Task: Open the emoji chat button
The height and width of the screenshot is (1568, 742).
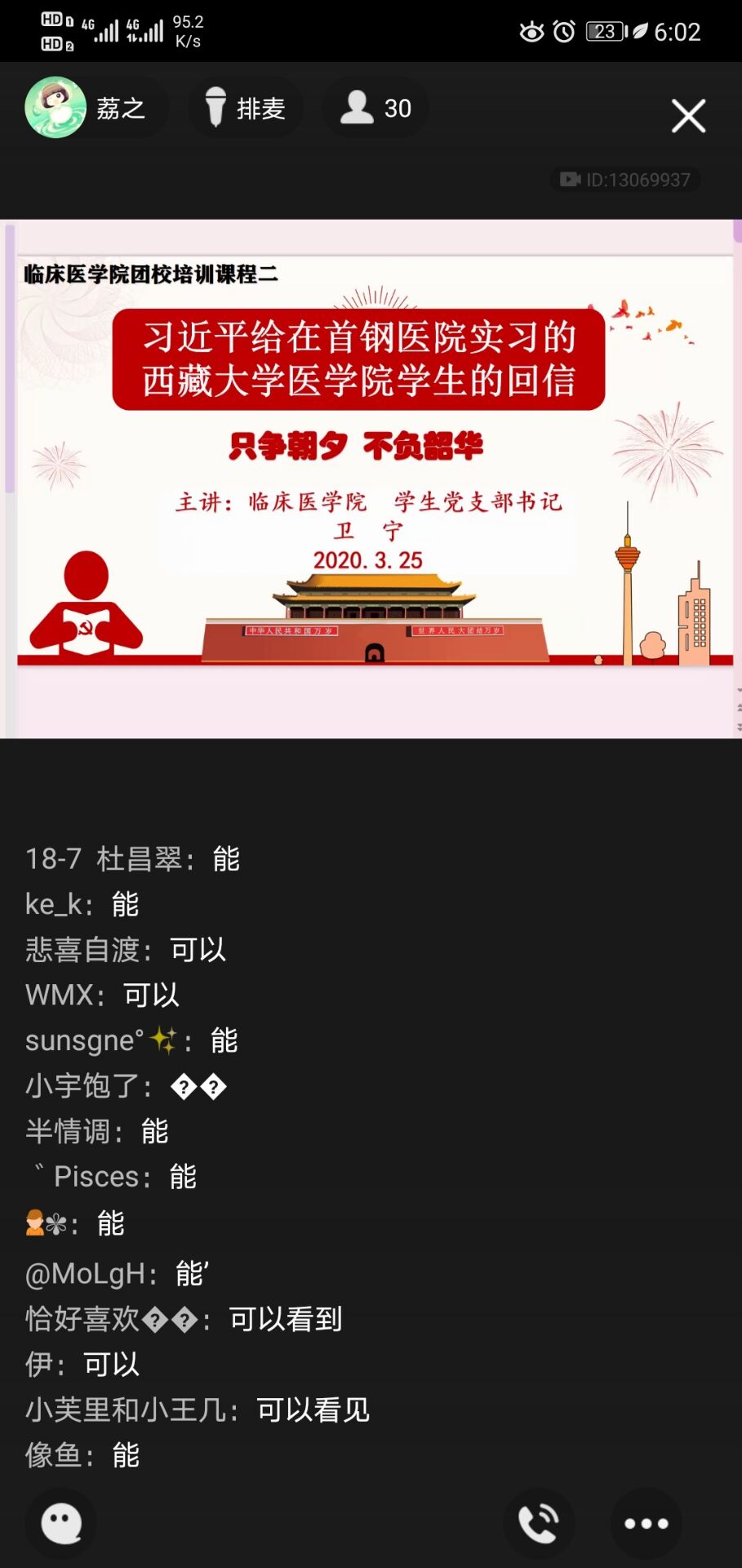Action: click(x=61, y=1523)
